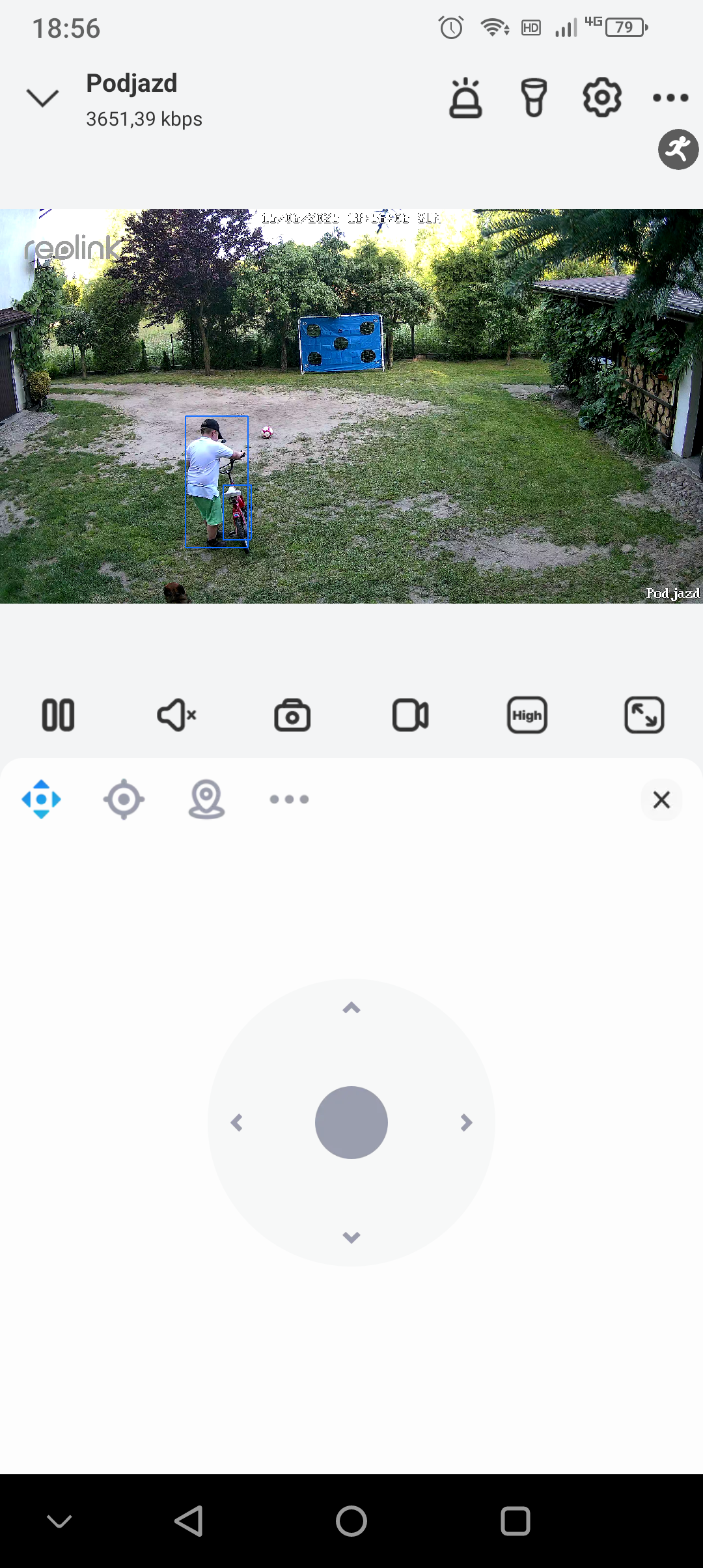
Task: Unmute the camera audio
Action: click(176, 715)
